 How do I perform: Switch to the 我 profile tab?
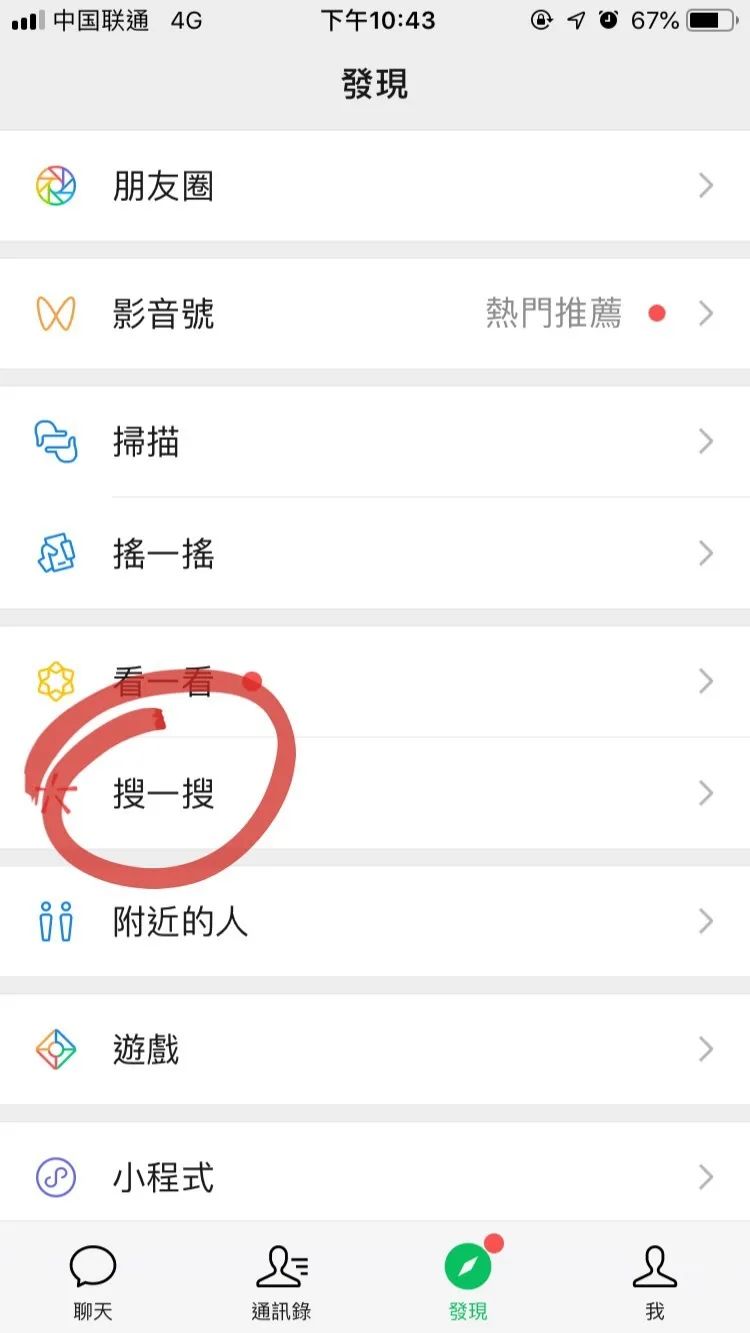tap(655, 1282)
